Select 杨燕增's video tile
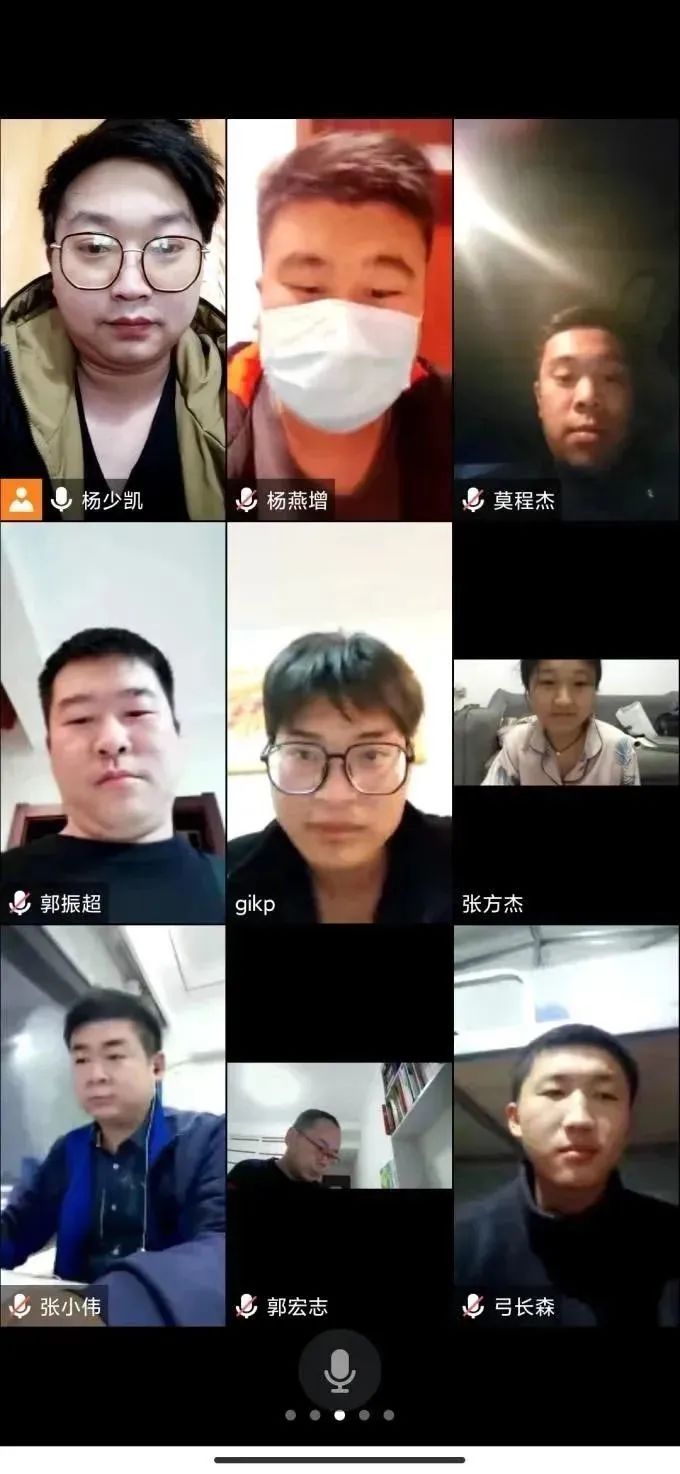The height and width of the screenshot is (1474, 680). click(339, 320)
